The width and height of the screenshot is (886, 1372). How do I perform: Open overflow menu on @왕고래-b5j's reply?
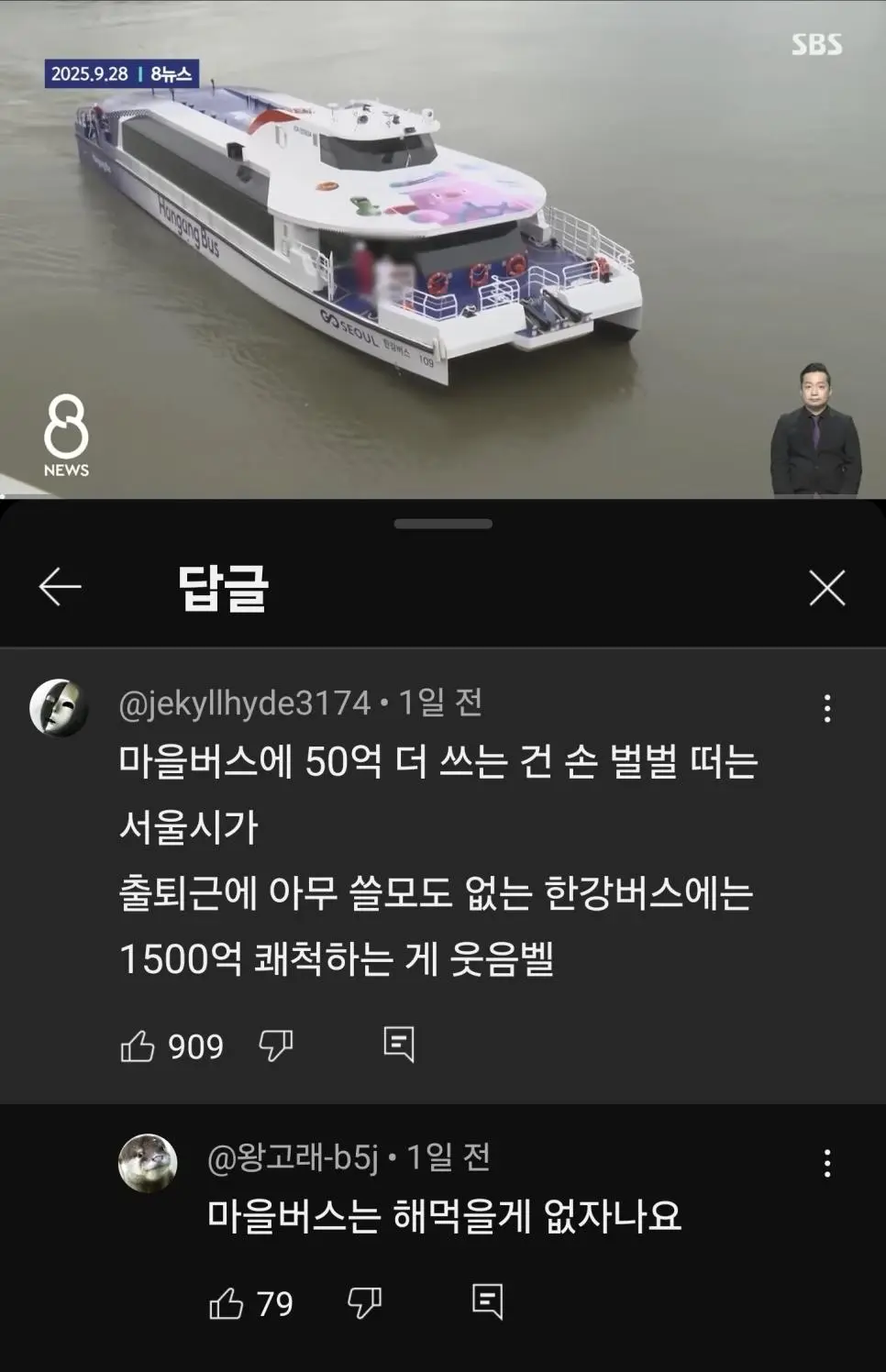pos(827,1163)
